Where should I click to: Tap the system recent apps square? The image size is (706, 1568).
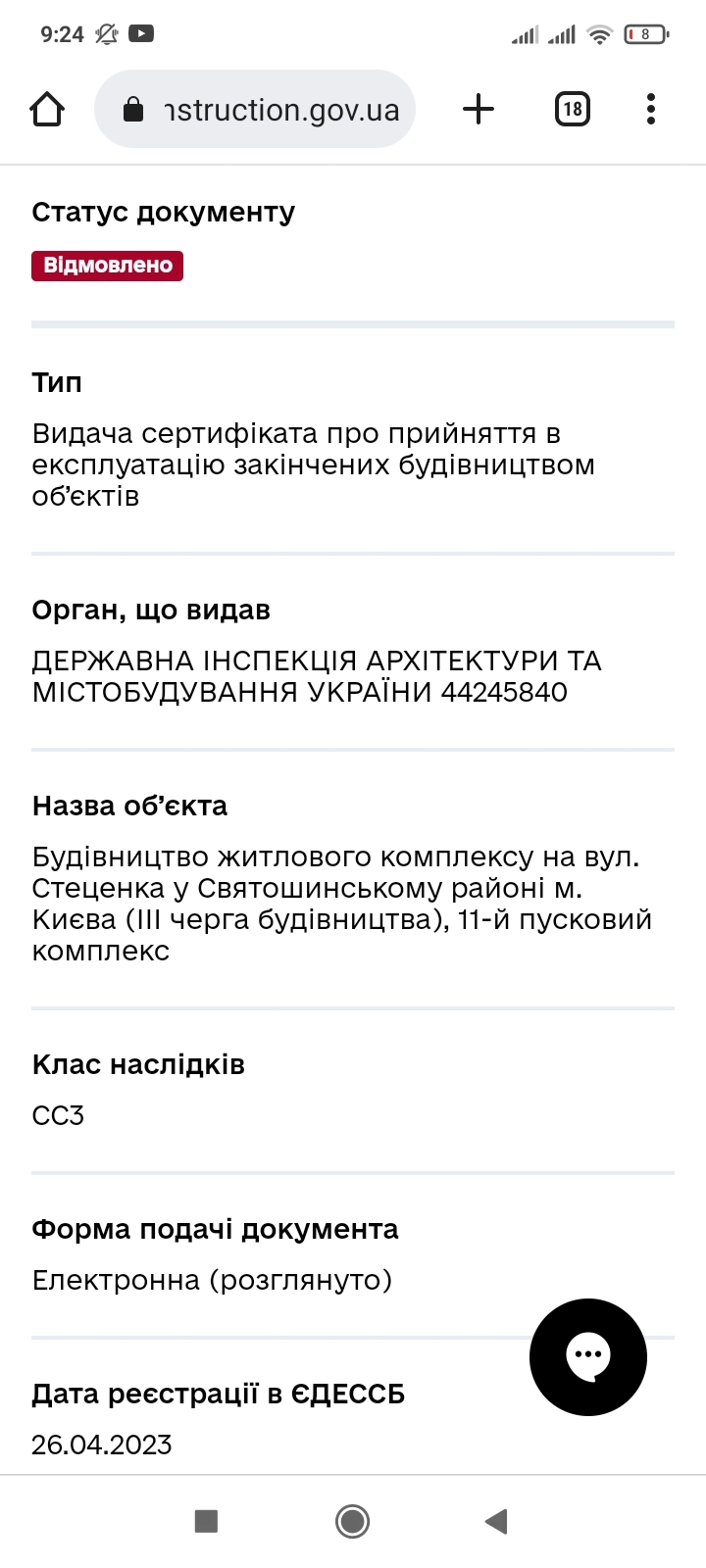206,1521
